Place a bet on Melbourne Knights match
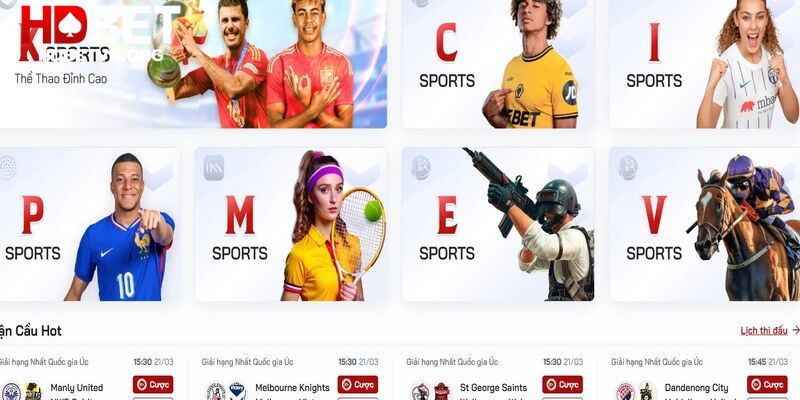The image size is (800, 400). [358, 384]
